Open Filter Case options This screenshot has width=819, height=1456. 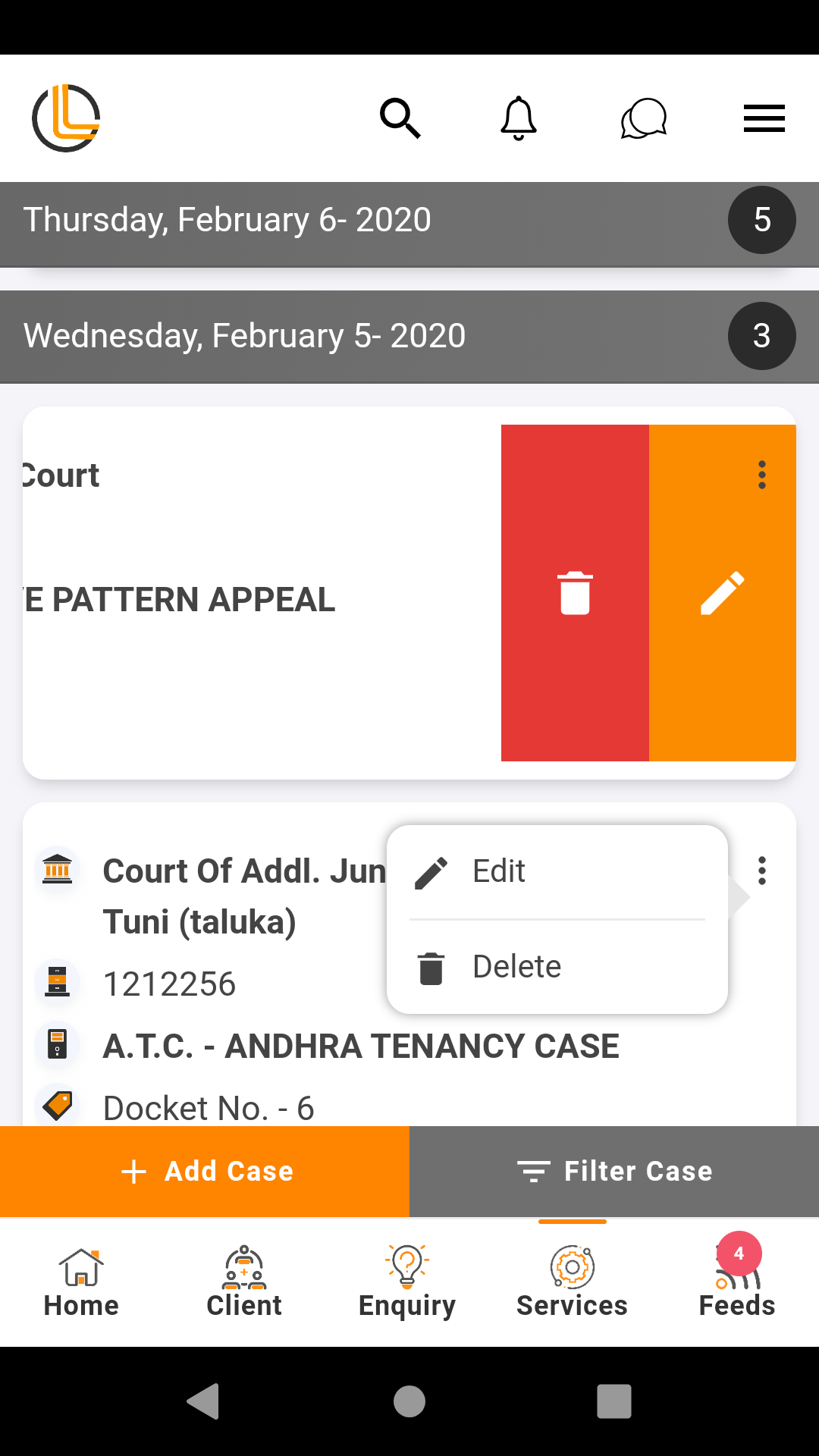(x=614, y=1172)
